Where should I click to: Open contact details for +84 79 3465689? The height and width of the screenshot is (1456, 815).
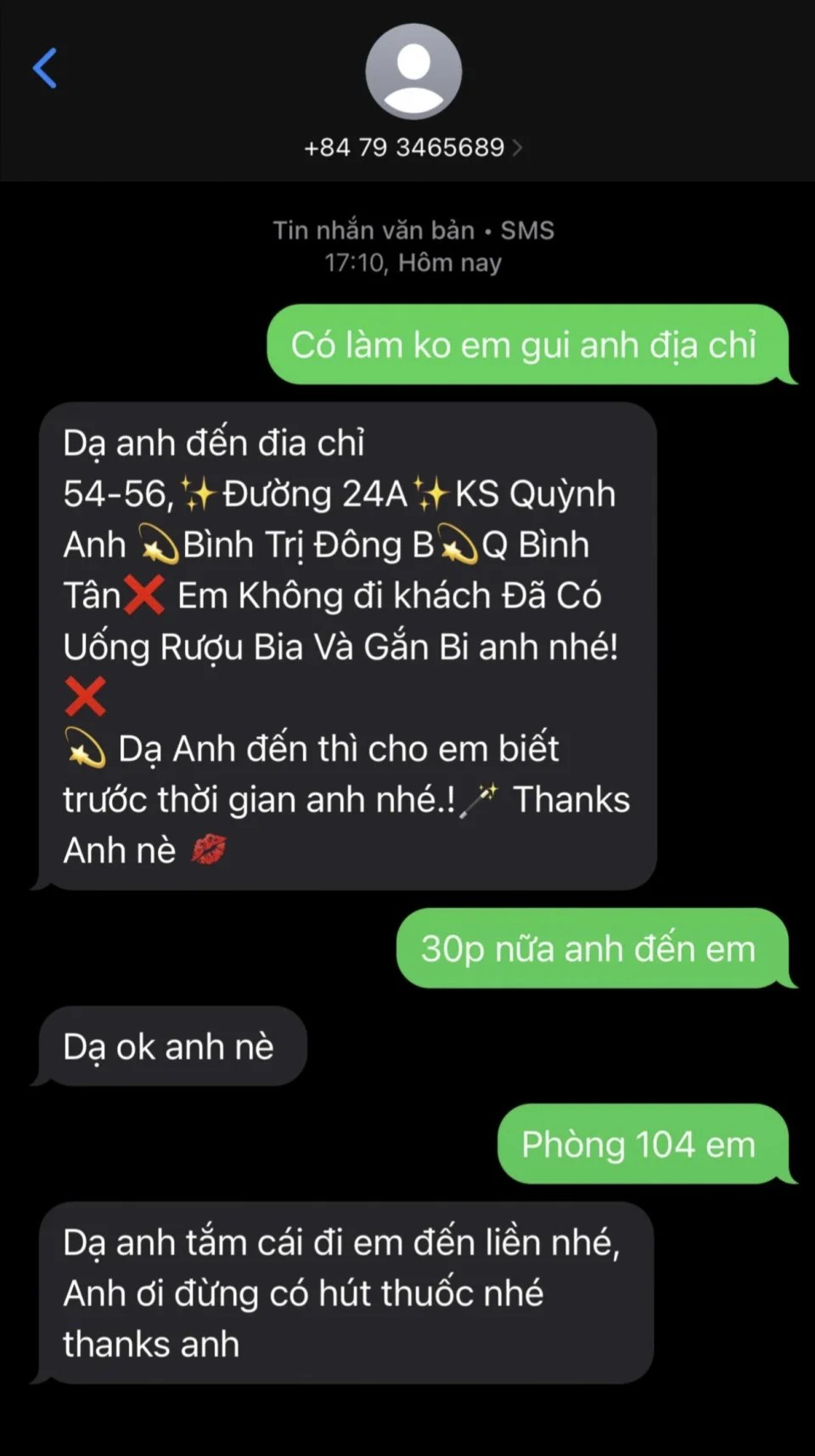(x=413, y=148)
